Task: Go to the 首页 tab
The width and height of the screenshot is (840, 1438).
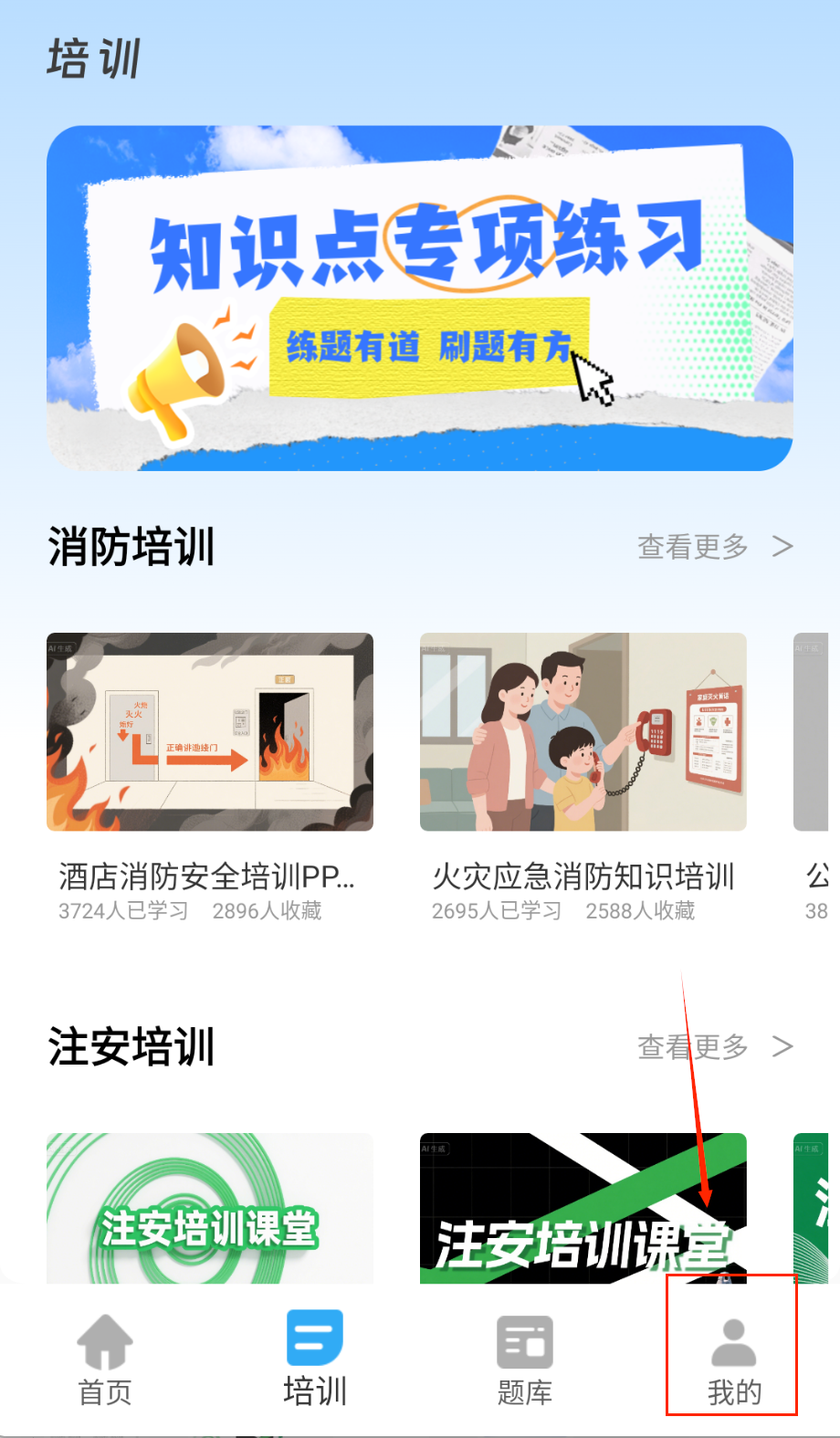Action: [x=105, y=1360]
